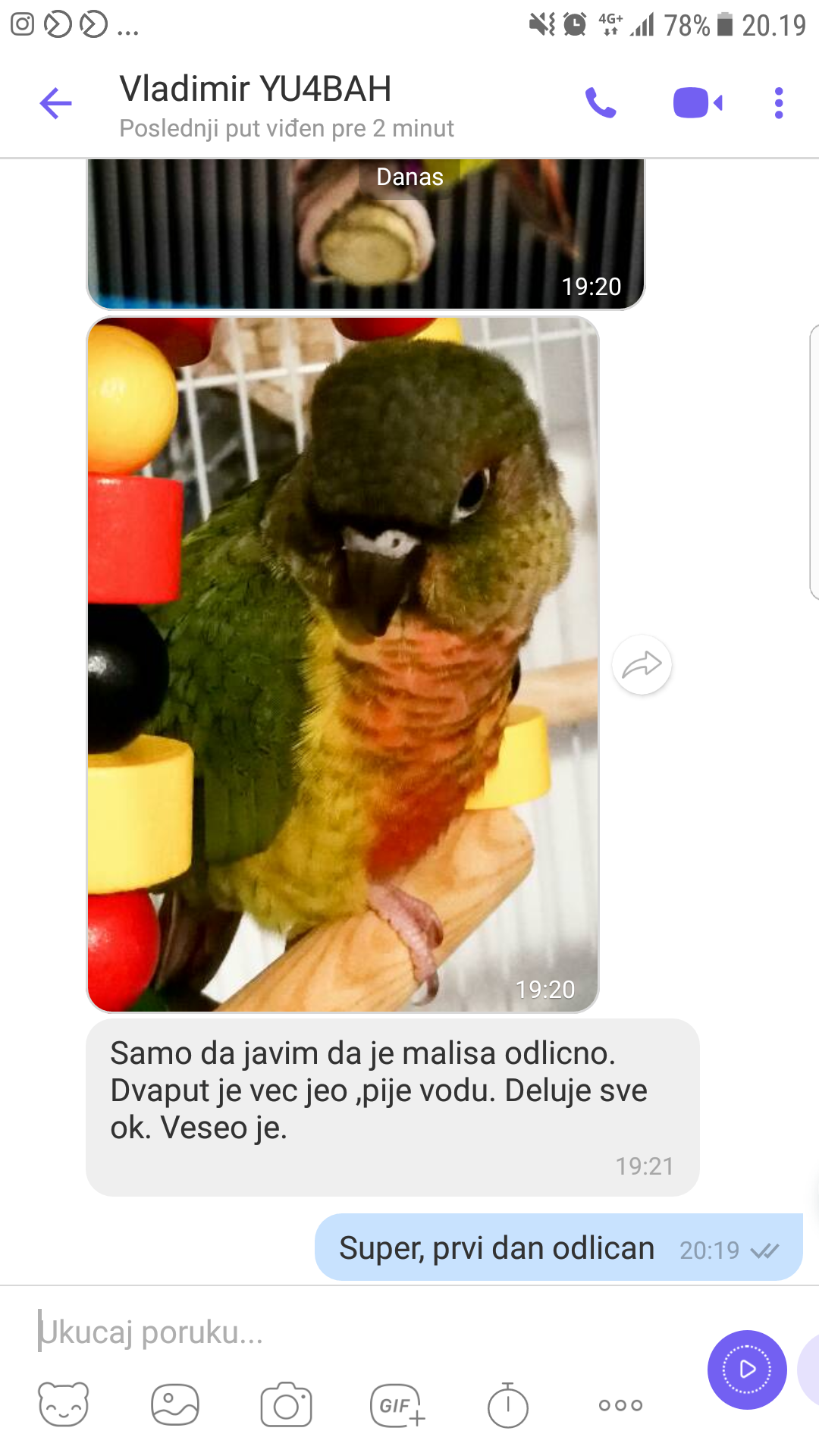
Task: Open the camera to take a photo
Action: coord(286,1405)
